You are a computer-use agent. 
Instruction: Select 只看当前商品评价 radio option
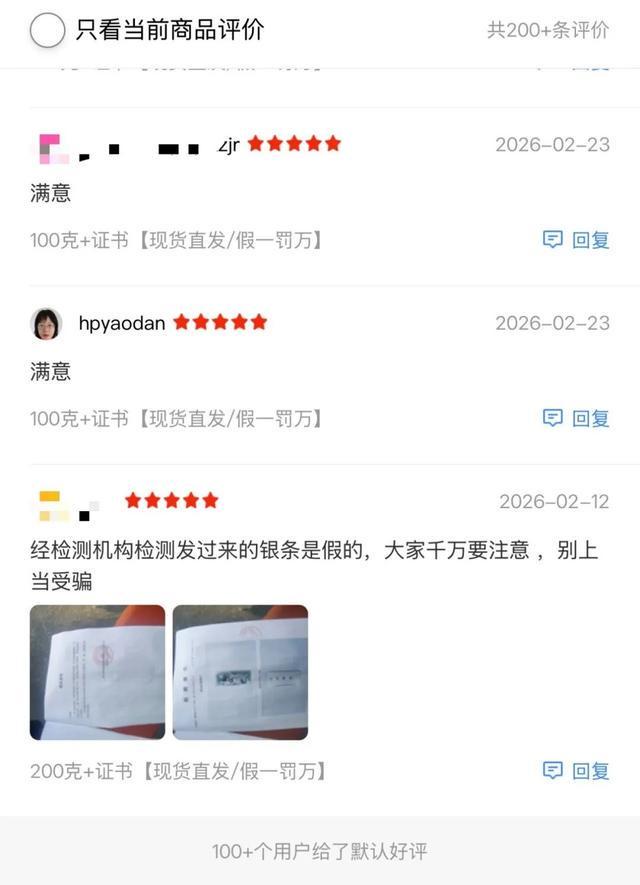point(47,30)
